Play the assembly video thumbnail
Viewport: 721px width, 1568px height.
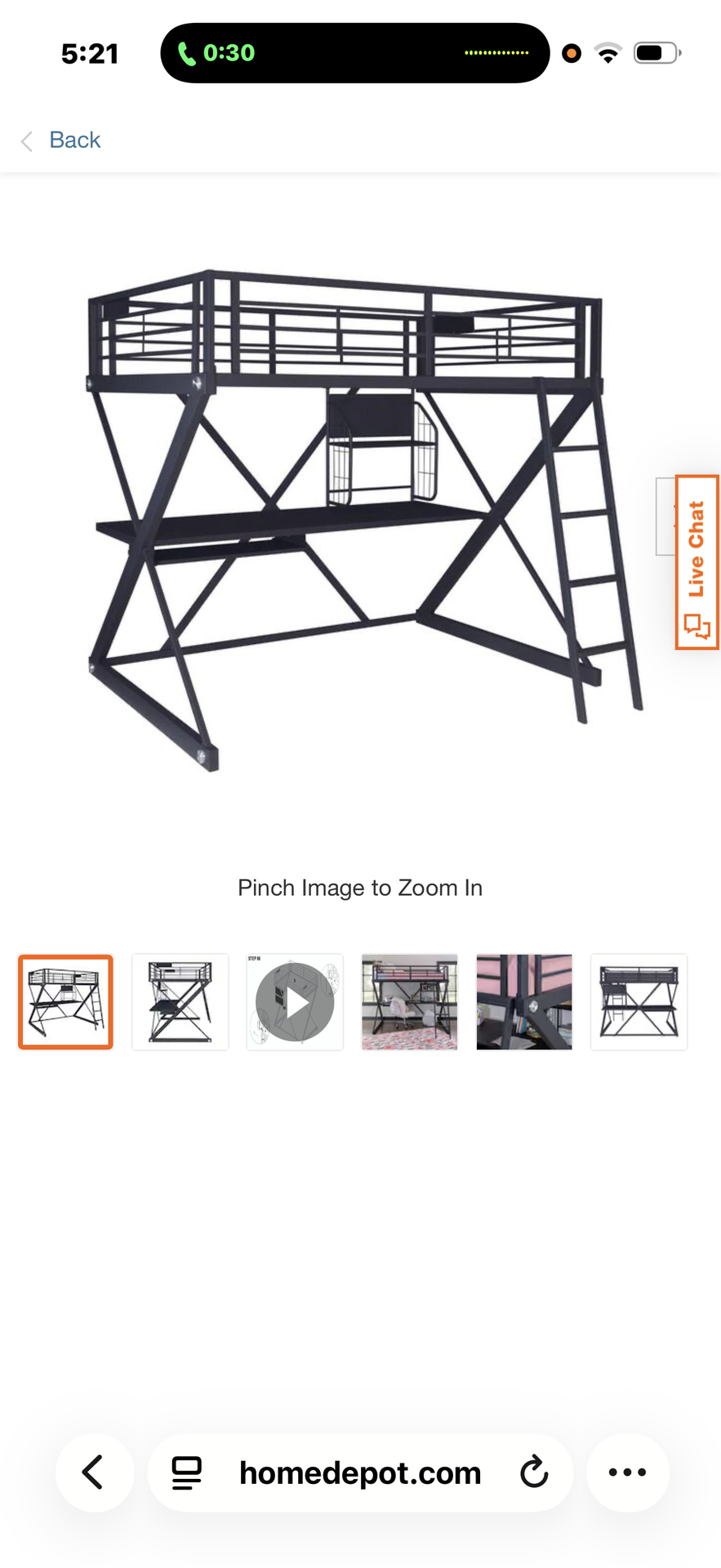pos(295,1002)
